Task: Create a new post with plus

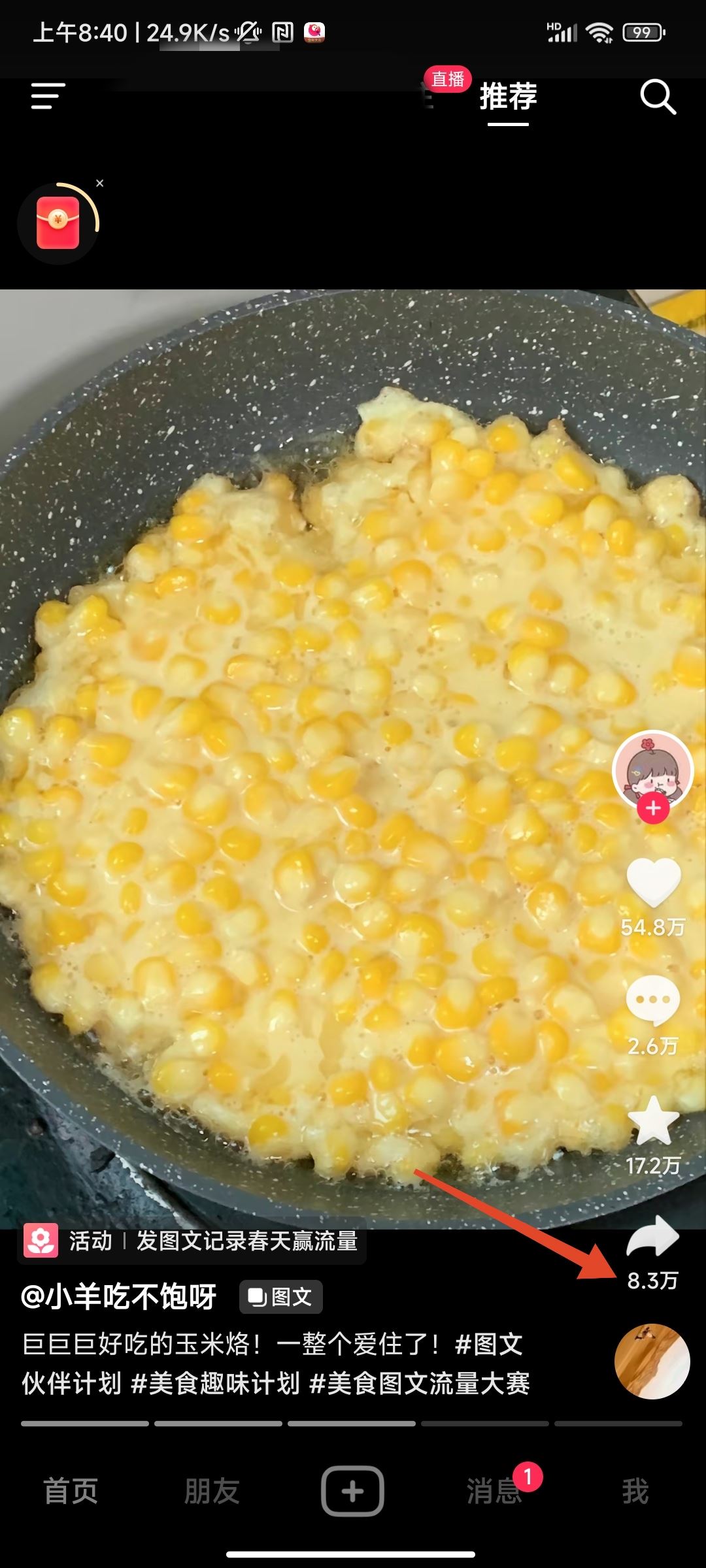Action: (352, 1492)
